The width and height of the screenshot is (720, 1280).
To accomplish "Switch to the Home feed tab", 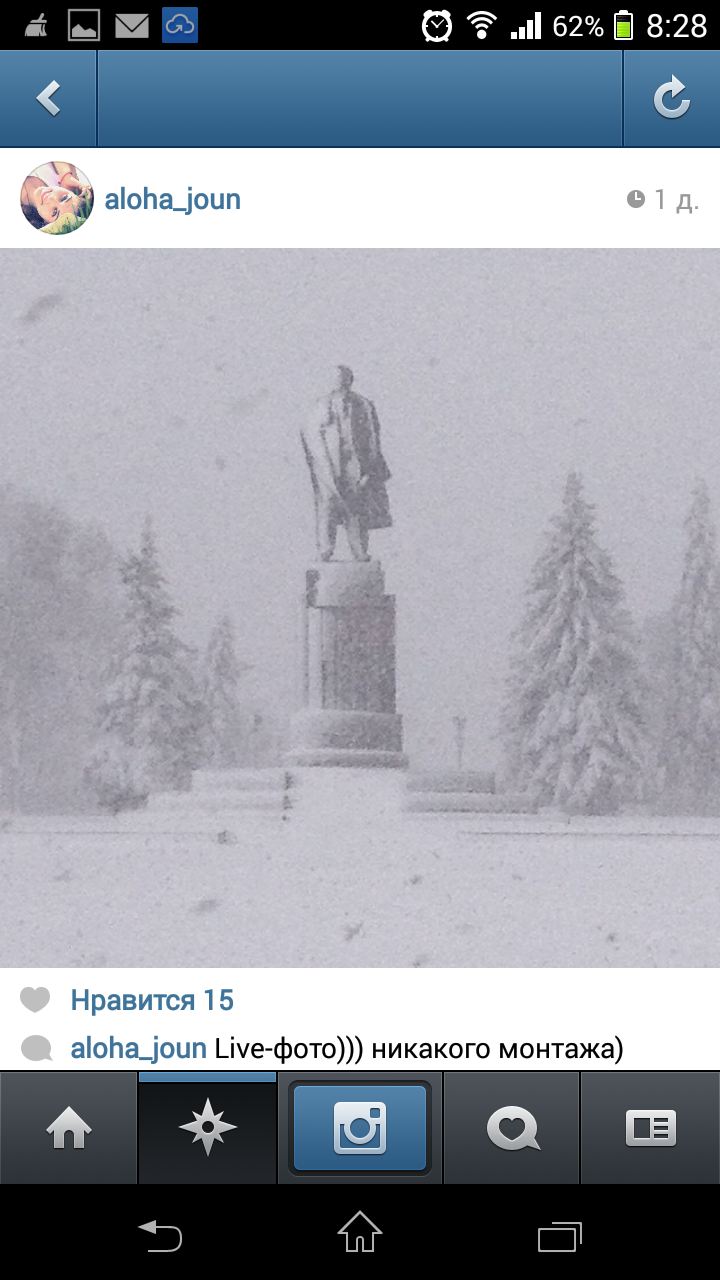I will (x=68, y=1128).
